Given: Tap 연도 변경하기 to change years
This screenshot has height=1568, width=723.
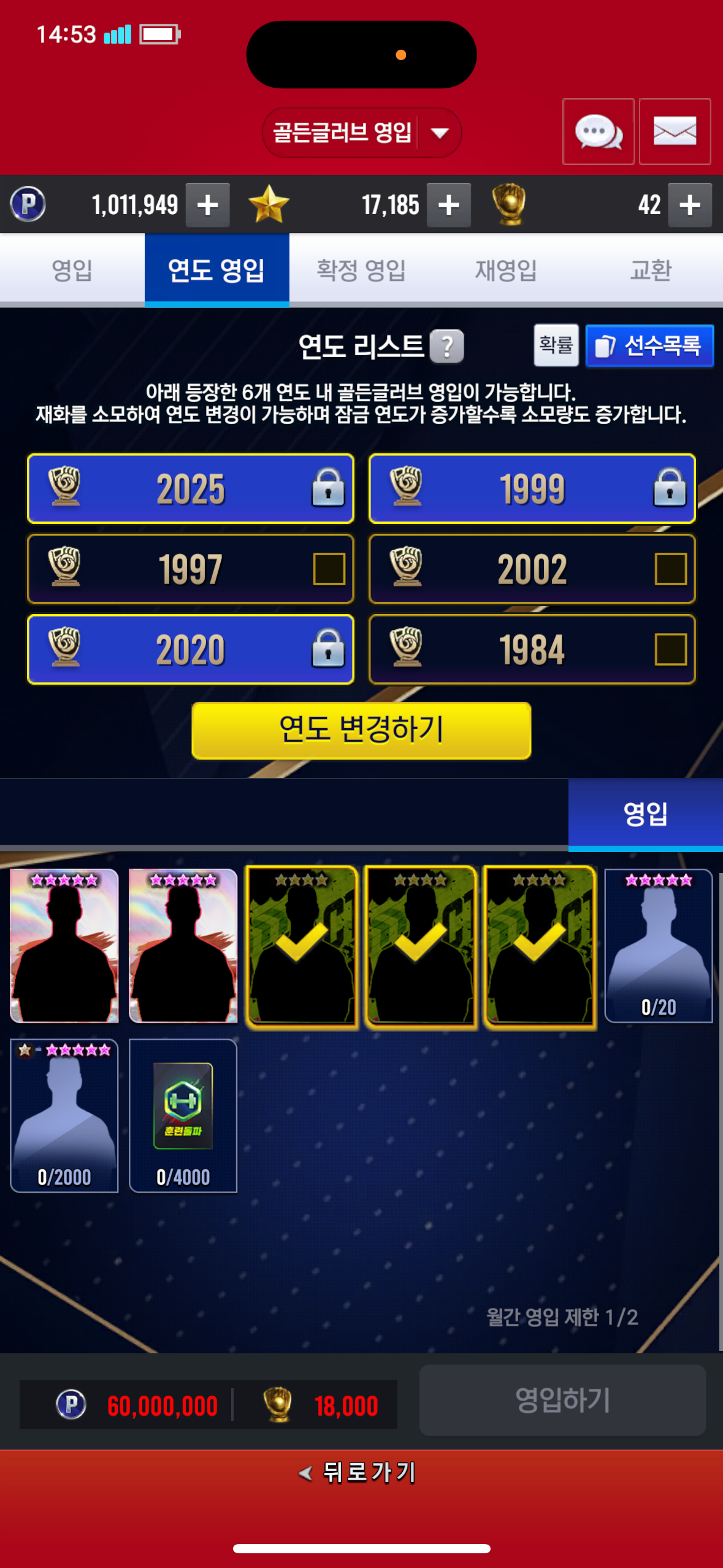Looking at the screenshot, I should (x=361, y=730).
